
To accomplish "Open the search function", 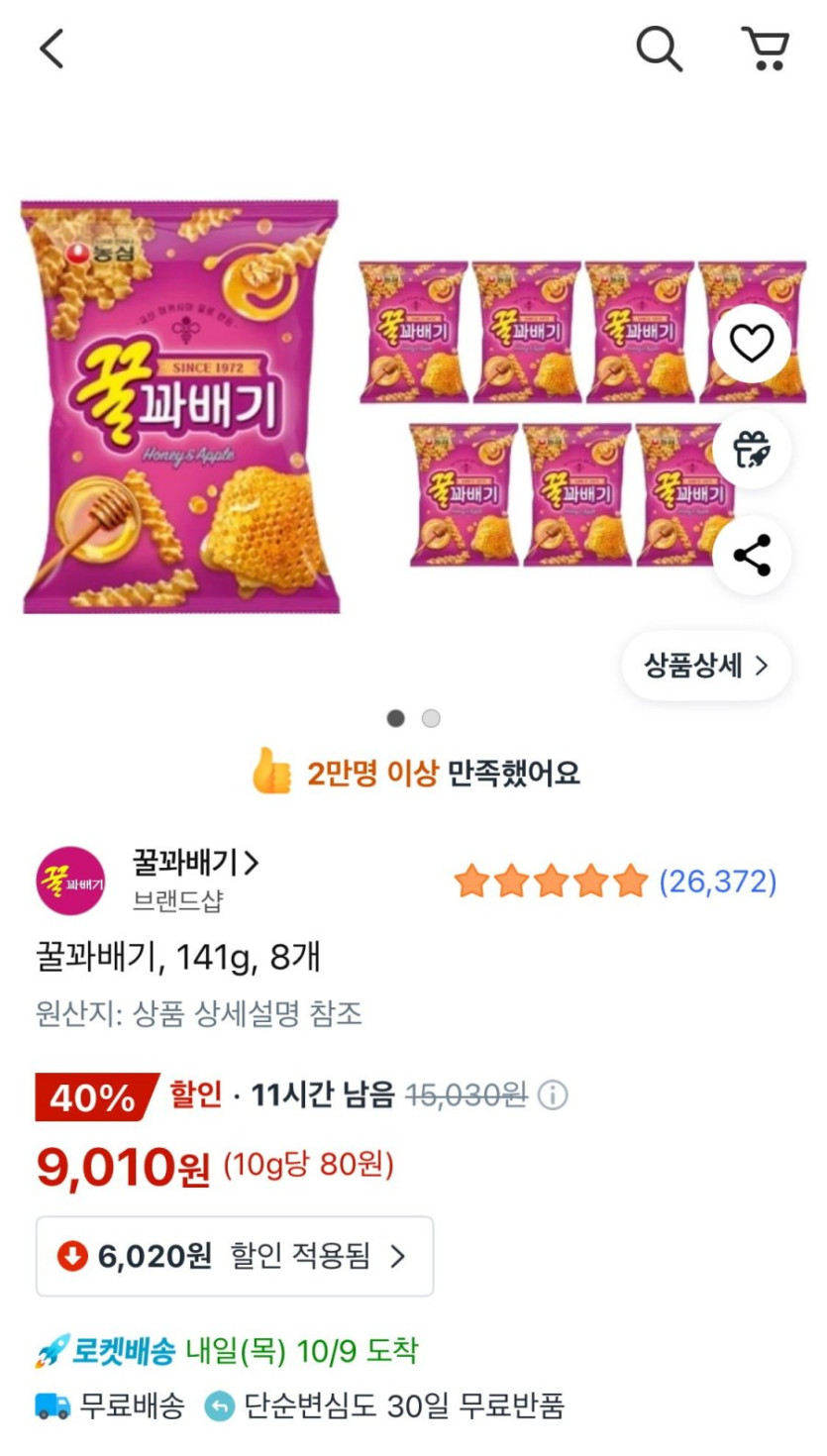I will 658,49.
